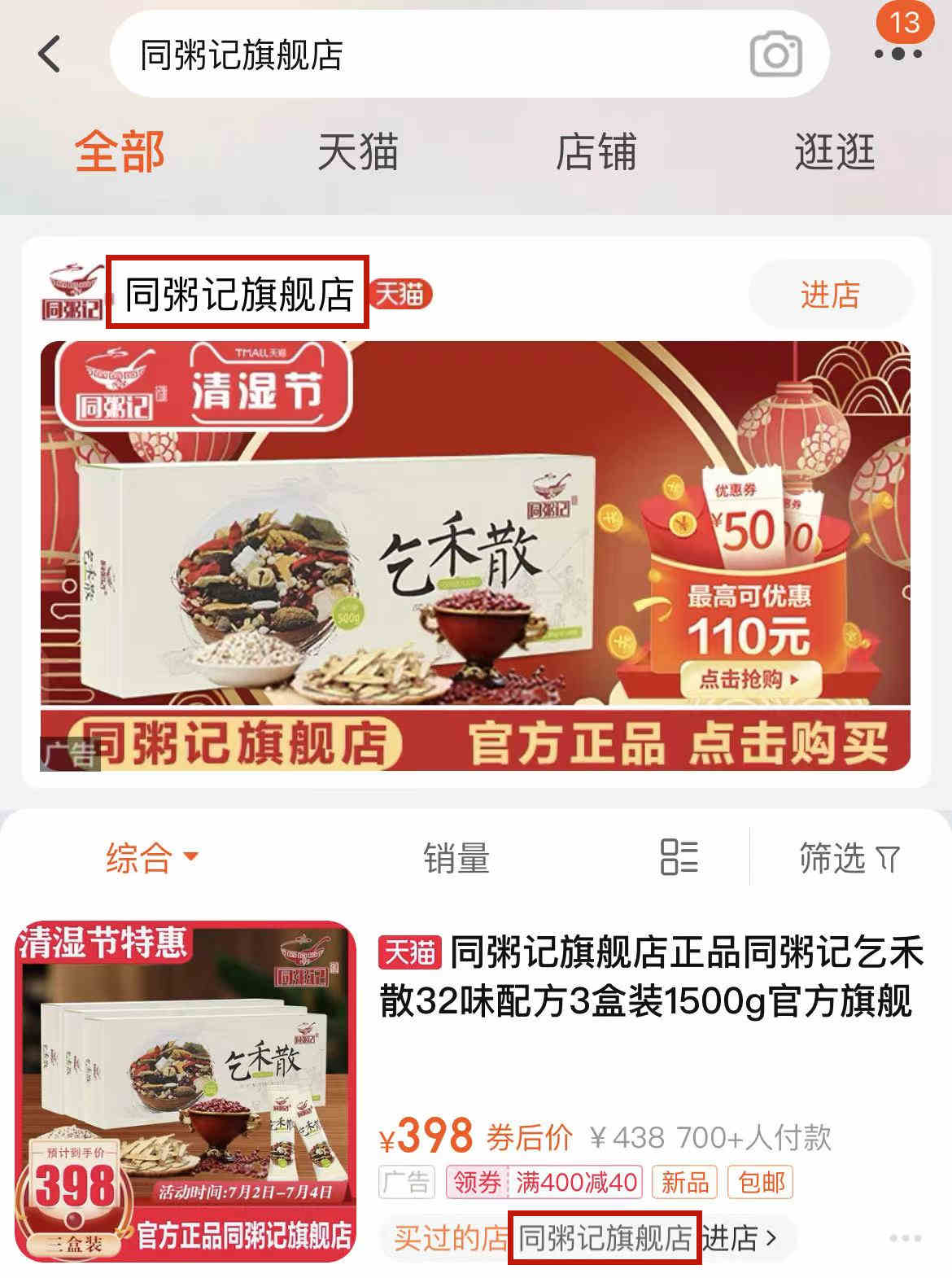Claim the 满400减40 coupon
This screenshot has height=1278, width=952.
click(544, 1181)
